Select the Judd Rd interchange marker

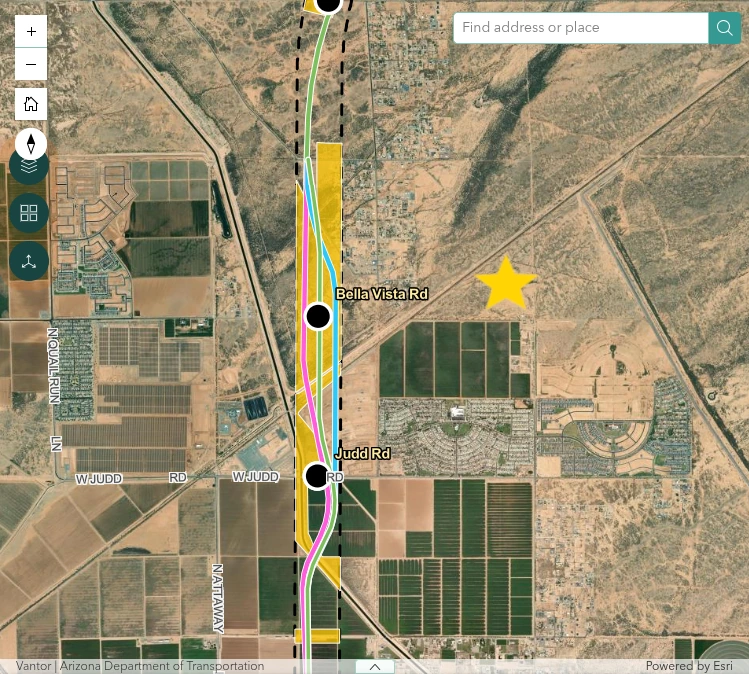coord(317,476)
